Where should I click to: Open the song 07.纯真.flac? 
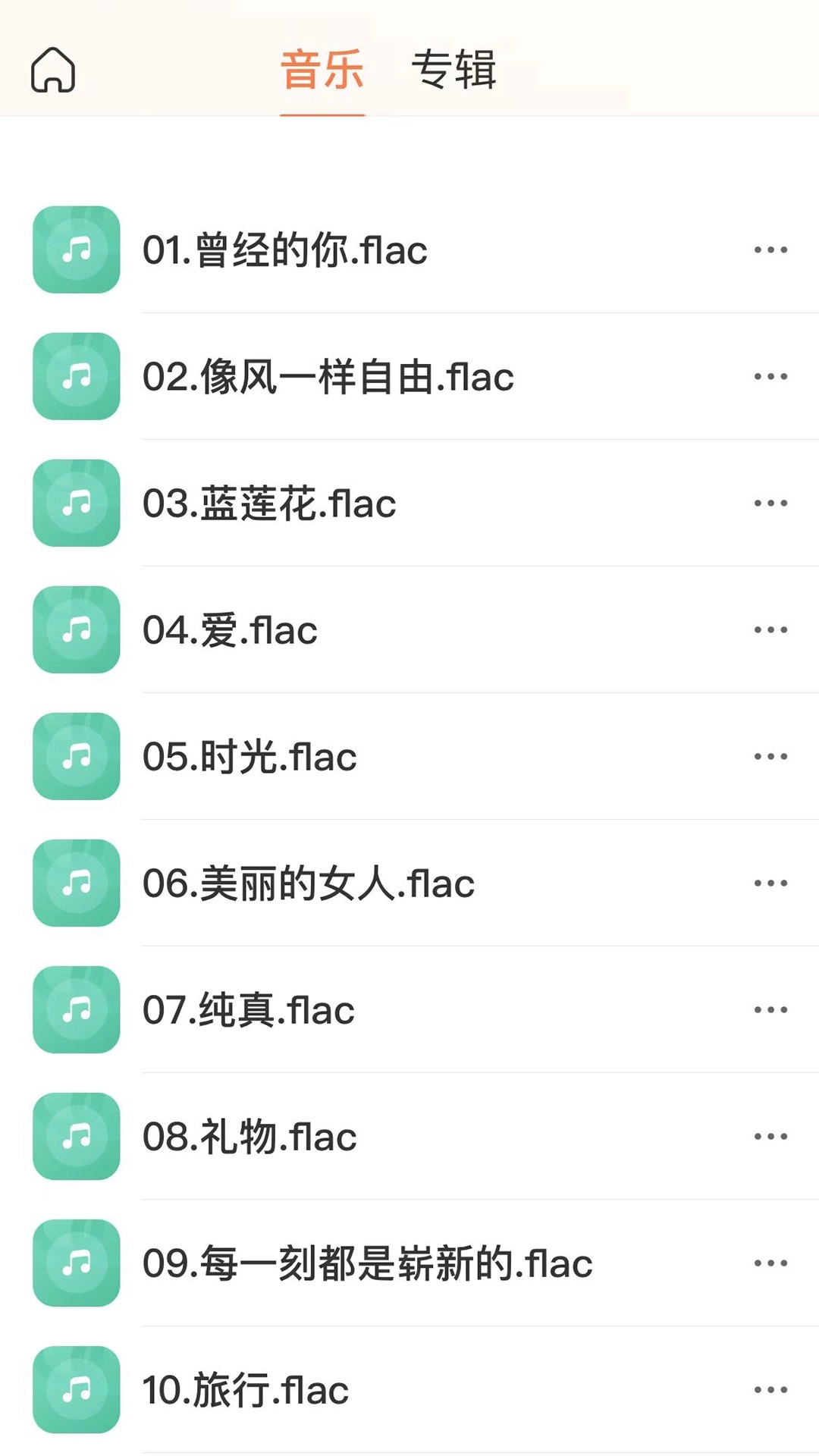303,1008
